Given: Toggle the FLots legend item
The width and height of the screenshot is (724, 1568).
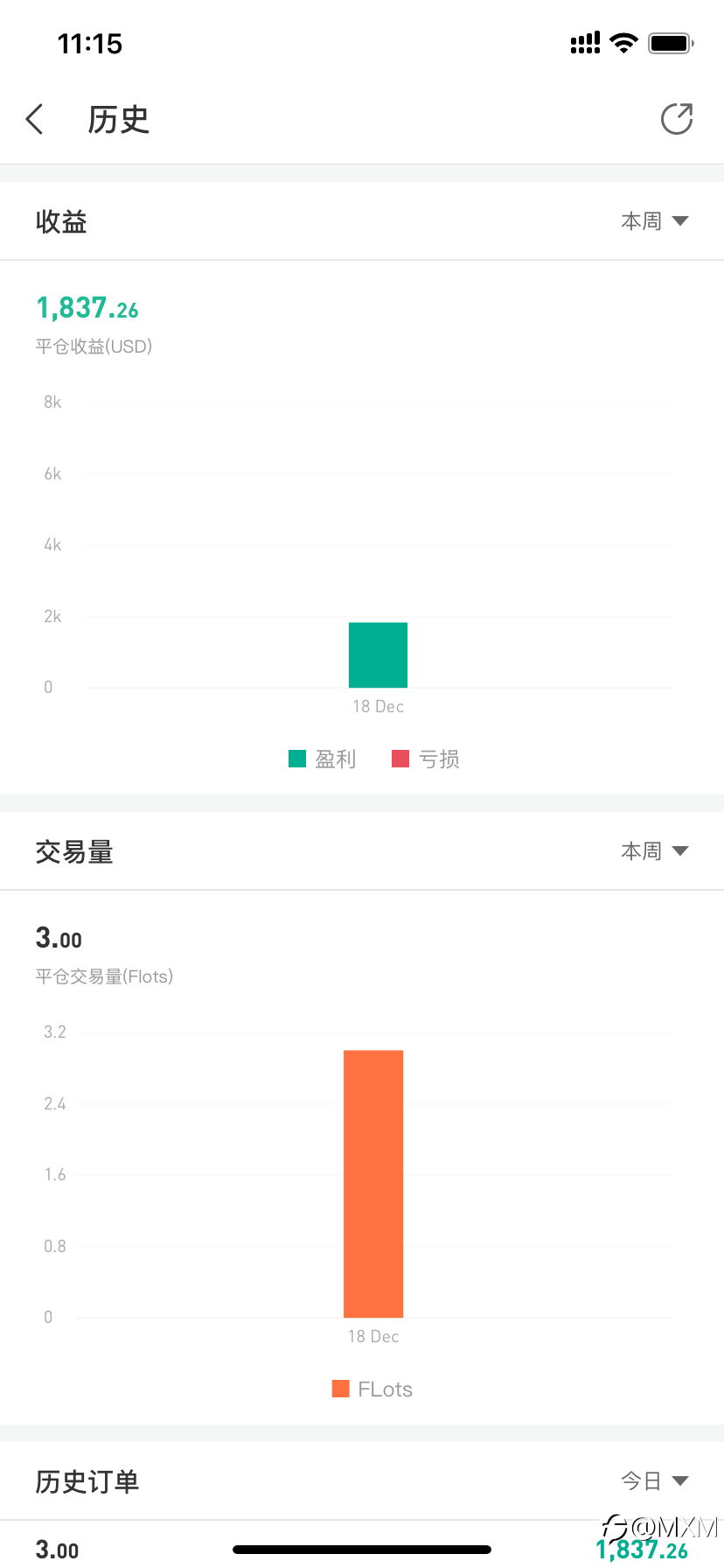Looking at the screenshot, I should tap(372, 1389).
